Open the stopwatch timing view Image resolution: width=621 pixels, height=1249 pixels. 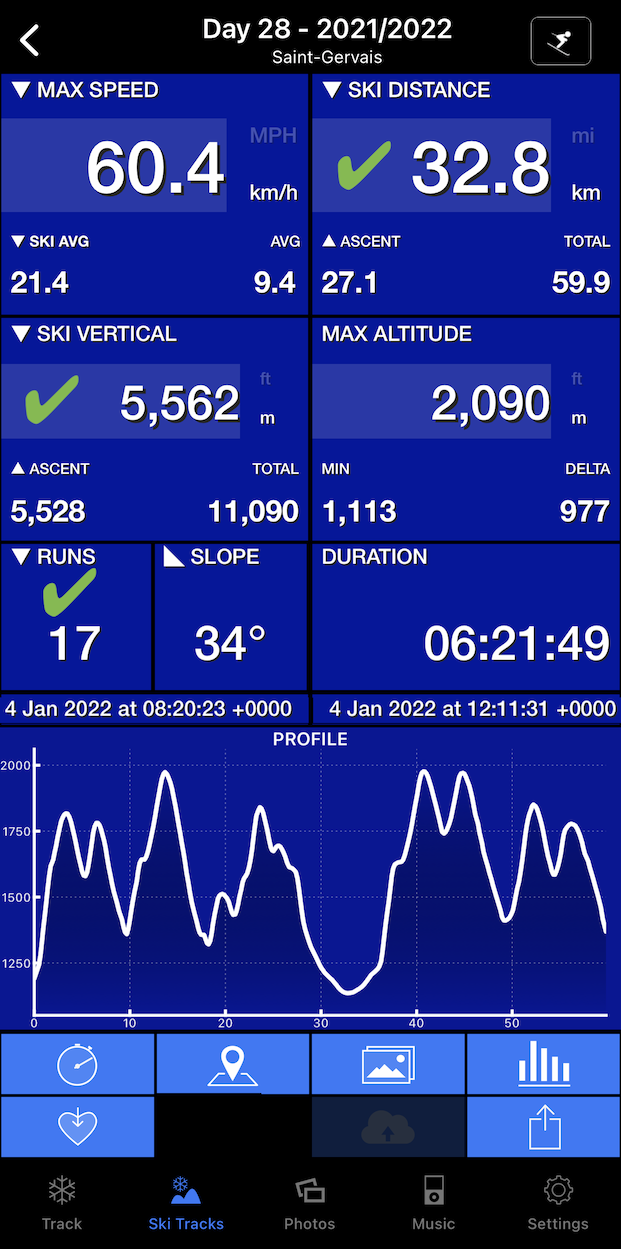(77, 1064)
